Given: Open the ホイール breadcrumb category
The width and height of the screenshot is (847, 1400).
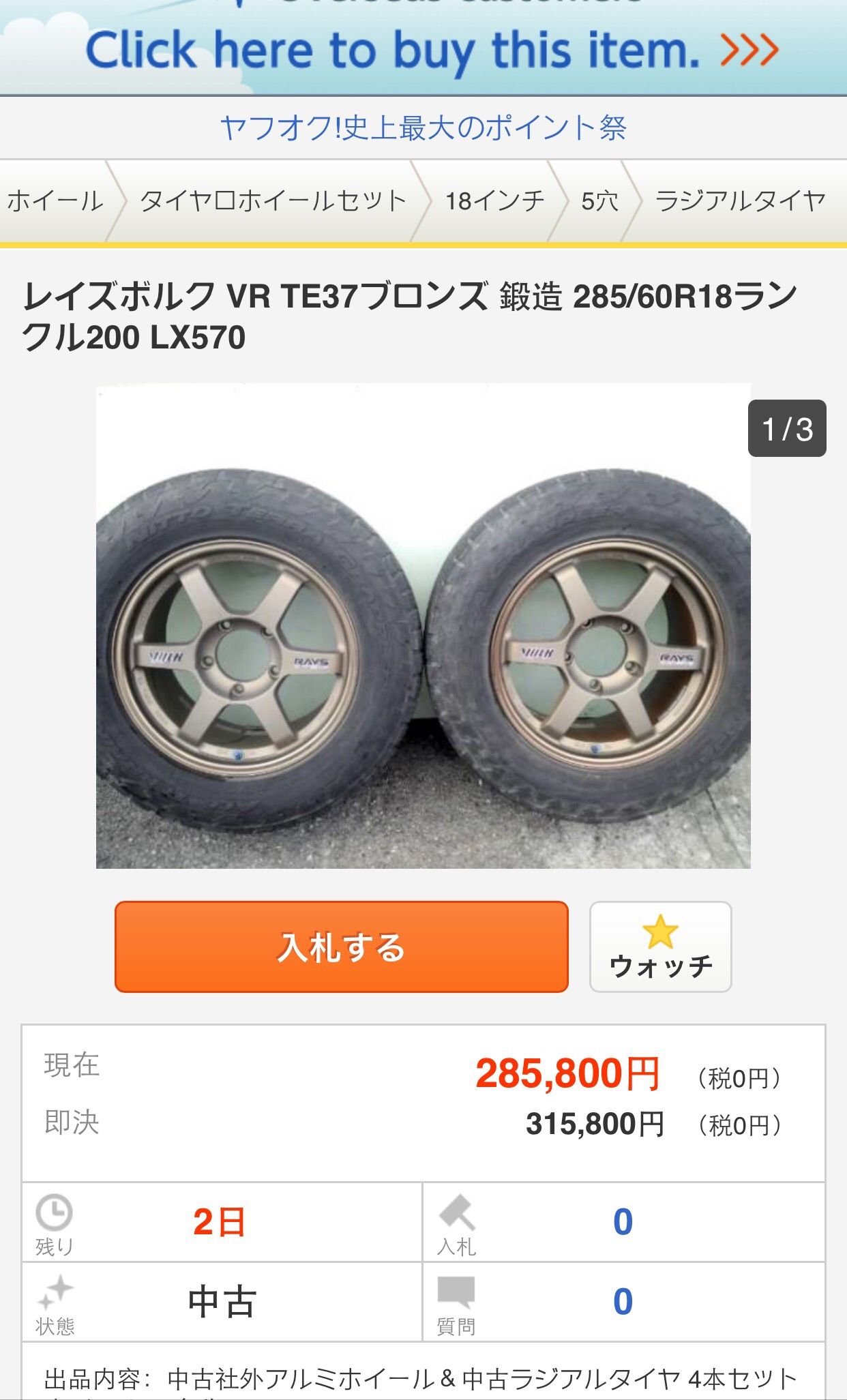Looking at the screenshot, I should pos(55,201).
